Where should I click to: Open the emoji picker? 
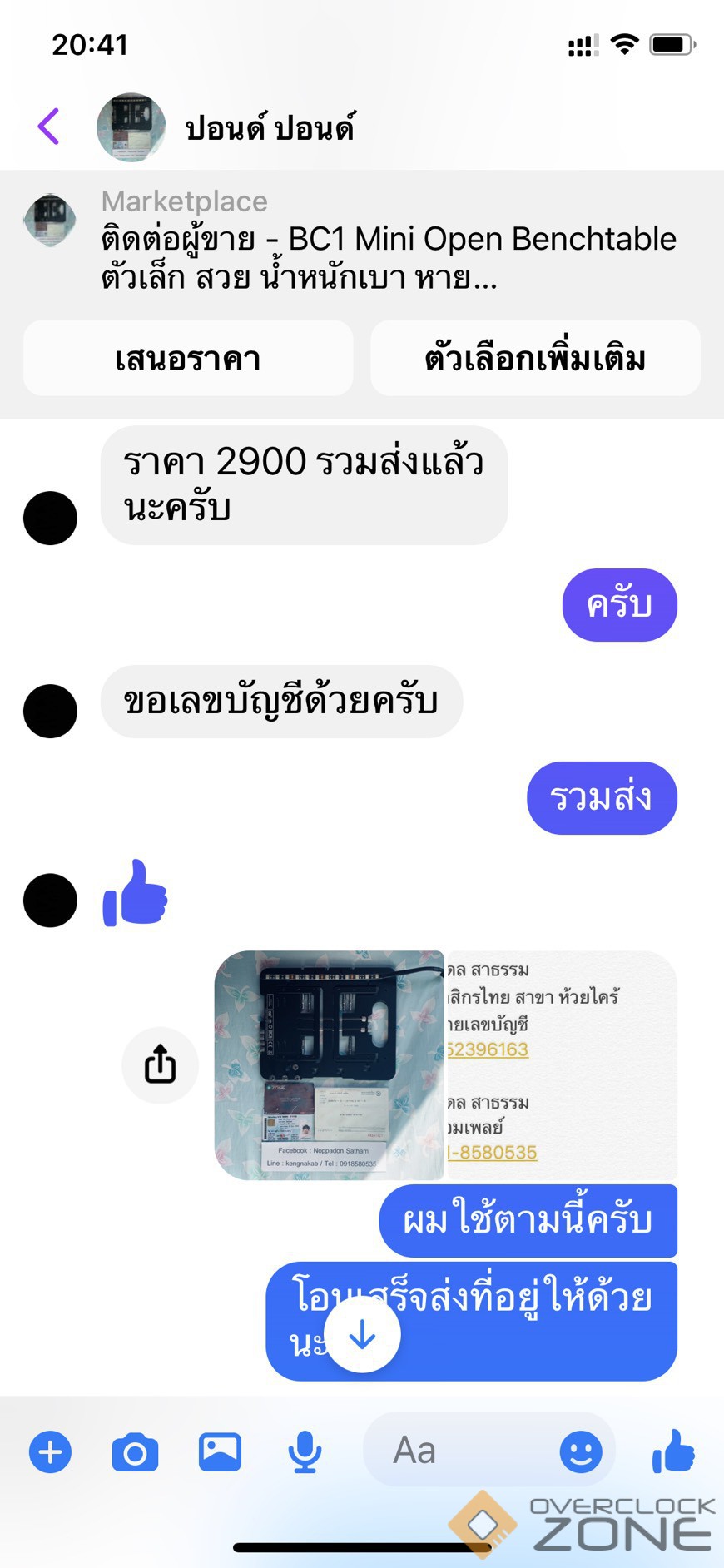pyautogui.click(x=580, y=1452)
